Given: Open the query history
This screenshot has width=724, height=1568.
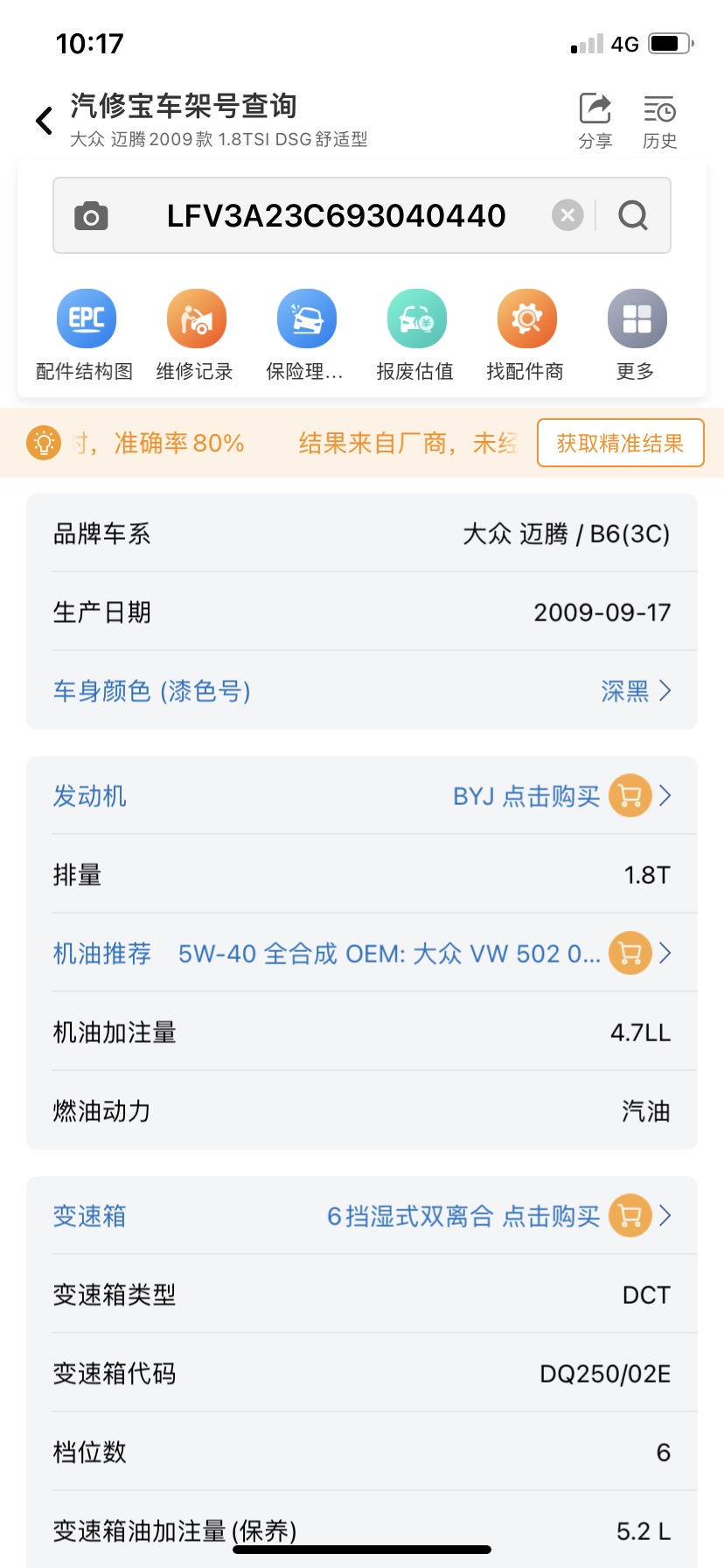Looking at the screenshot, I should [659, 121].
